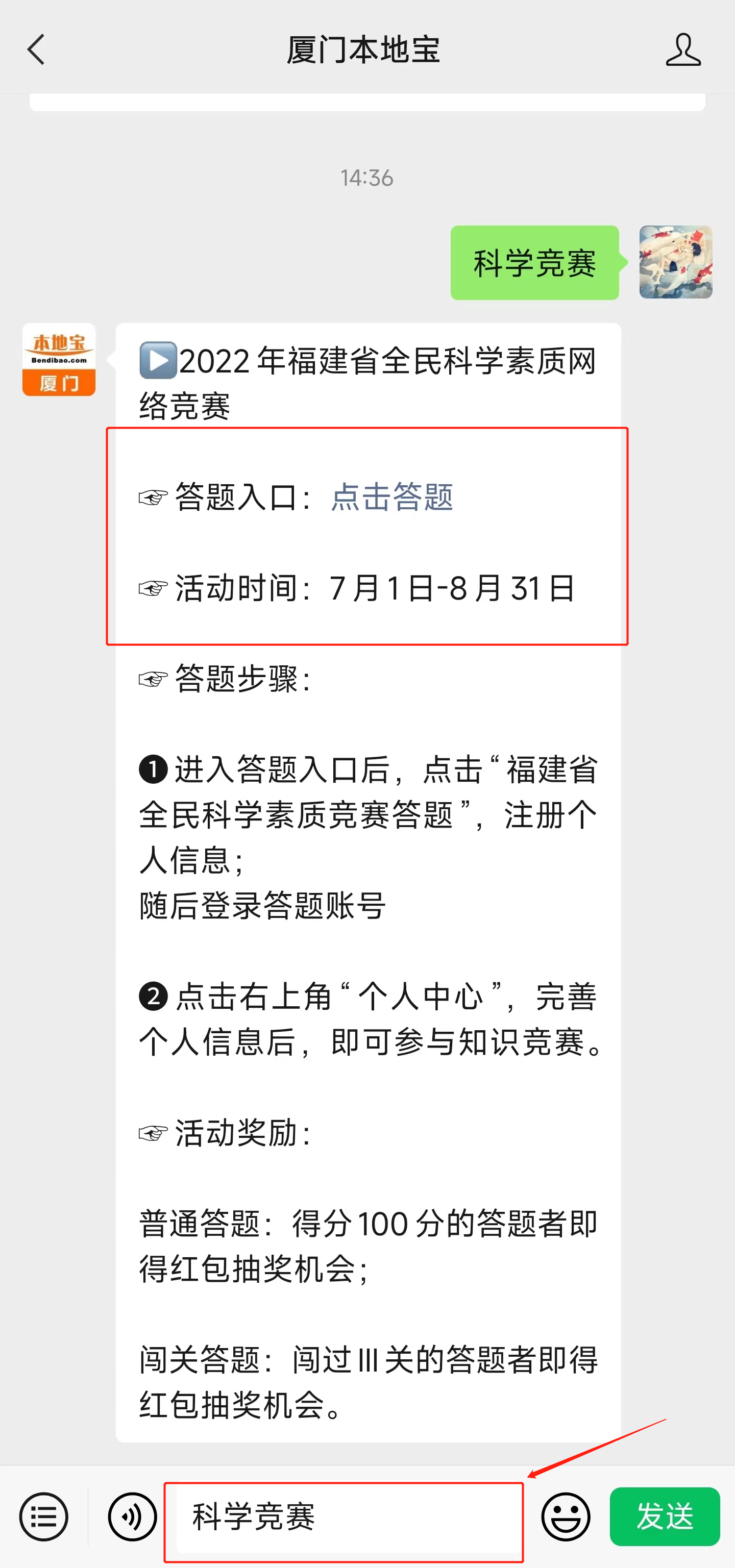
Task: Tap the 发送 send button
Action: coord(665,1516)
